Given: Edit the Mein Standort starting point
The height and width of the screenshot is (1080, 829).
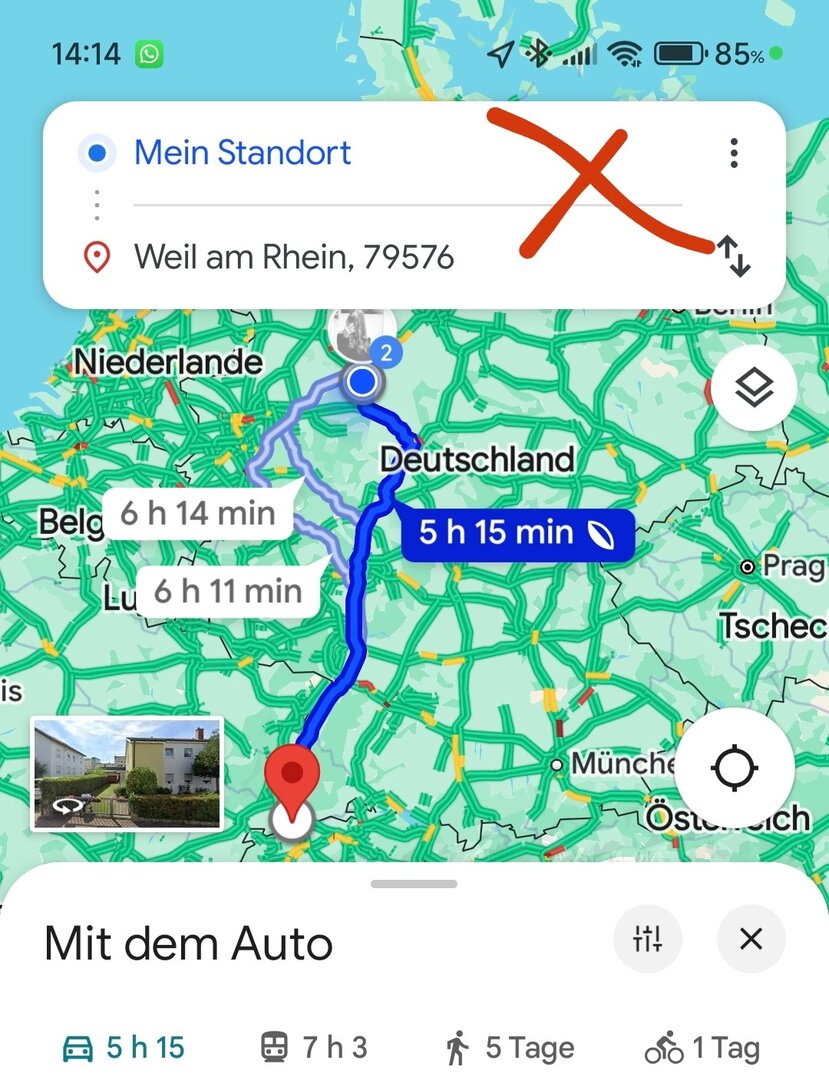Looking at the screenshot, I should point(243,153).
